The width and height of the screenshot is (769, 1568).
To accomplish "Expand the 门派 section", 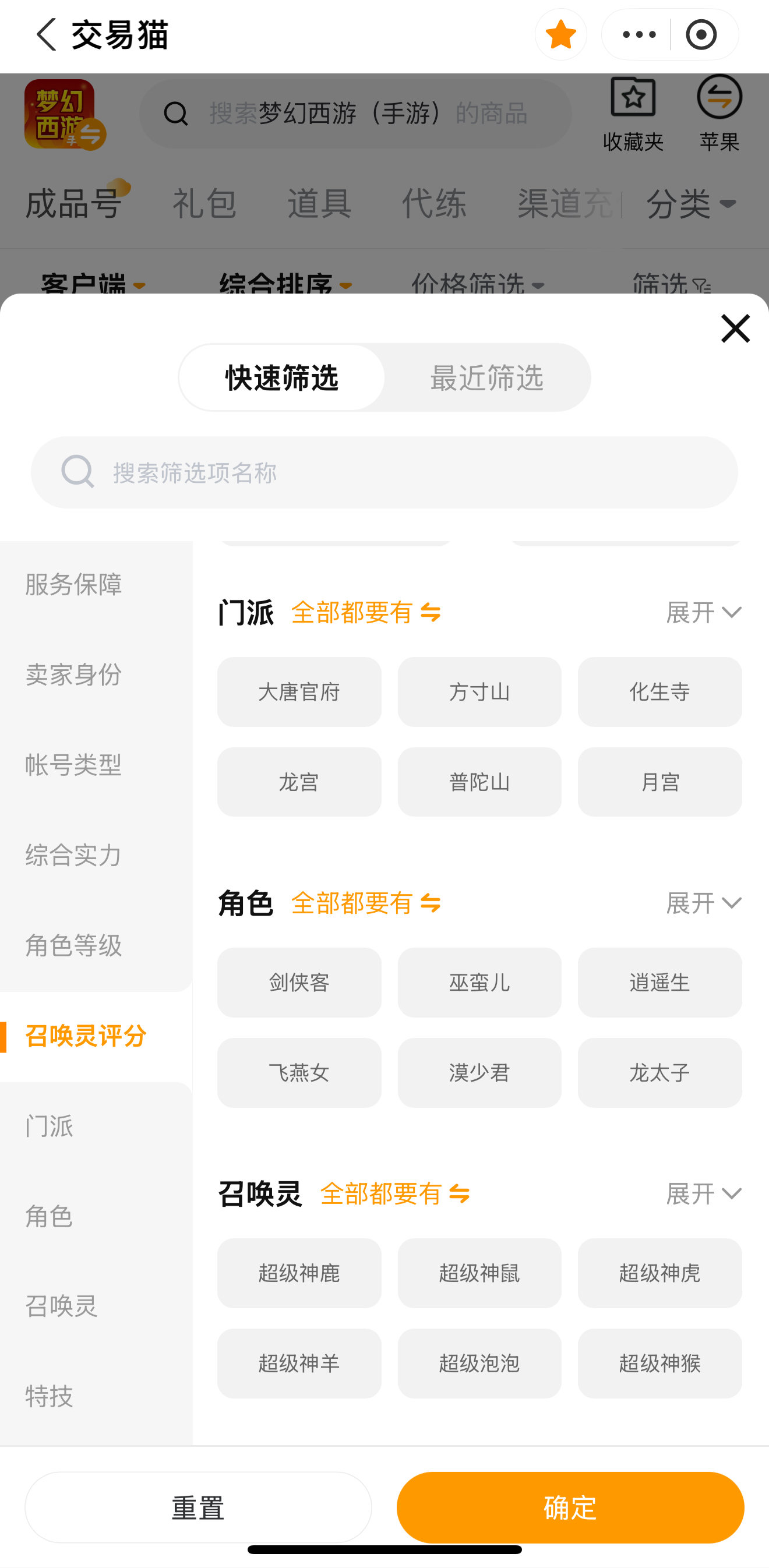I will (703, 612).
